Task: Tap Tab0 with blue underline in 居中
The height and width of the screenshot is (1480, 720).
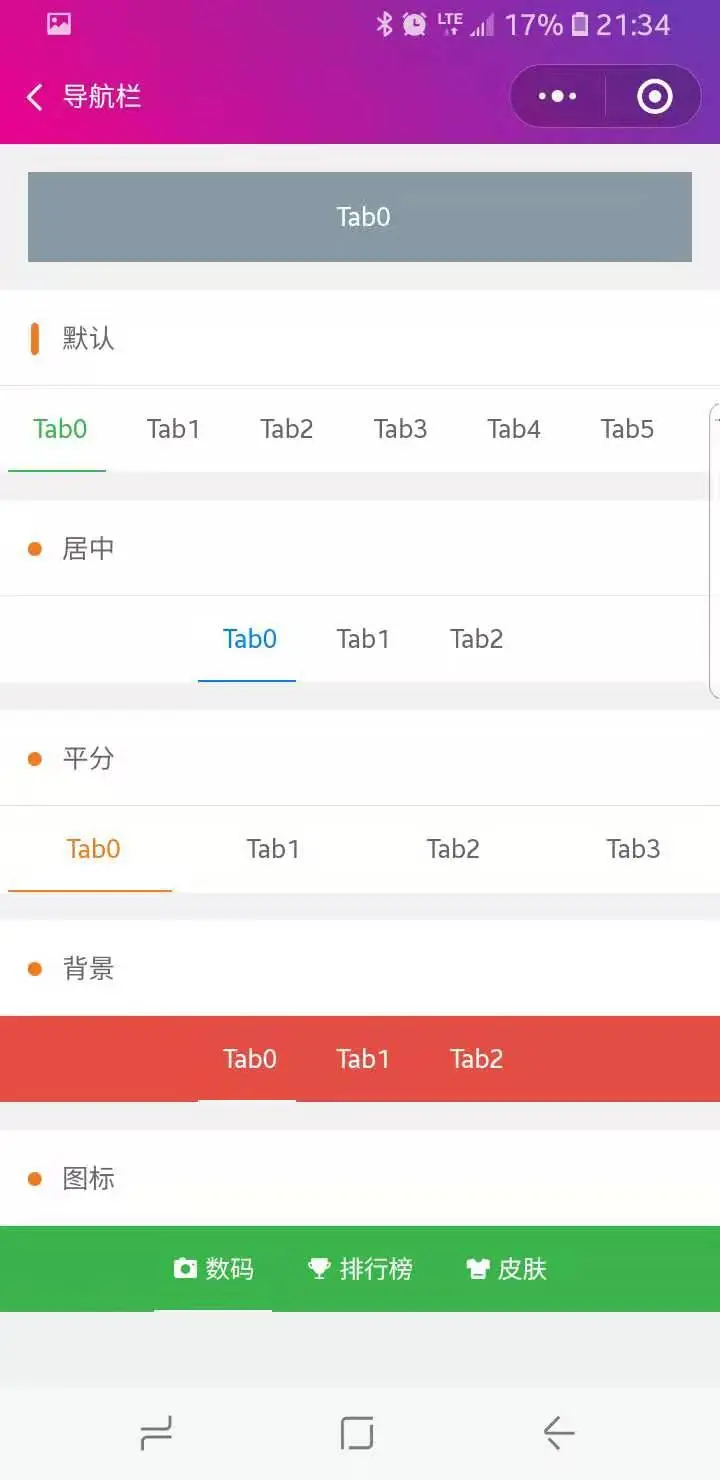Action: pos(249,639)
